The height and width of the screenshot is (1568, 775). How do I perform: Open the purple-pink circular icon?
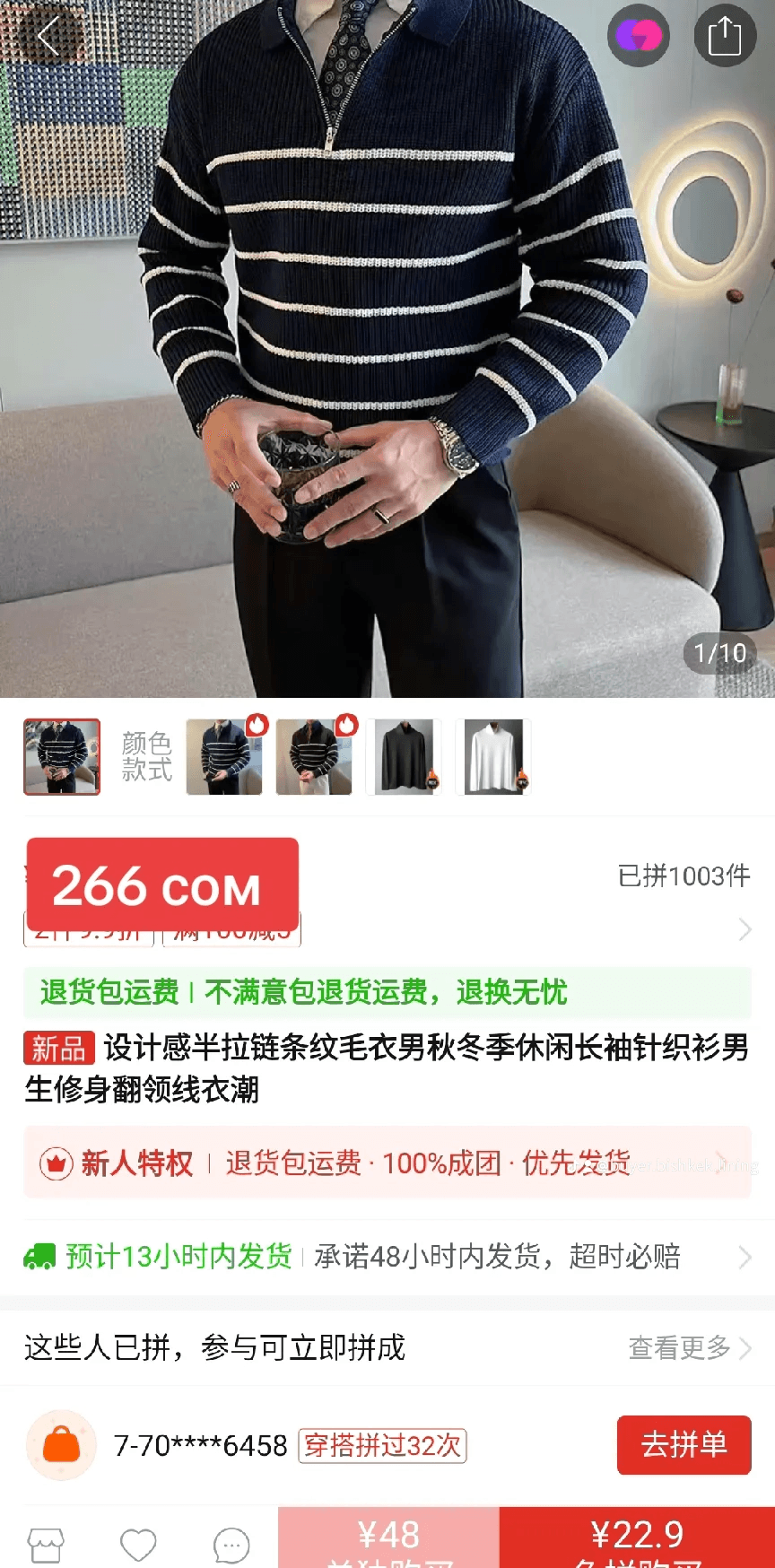[639, 37]
